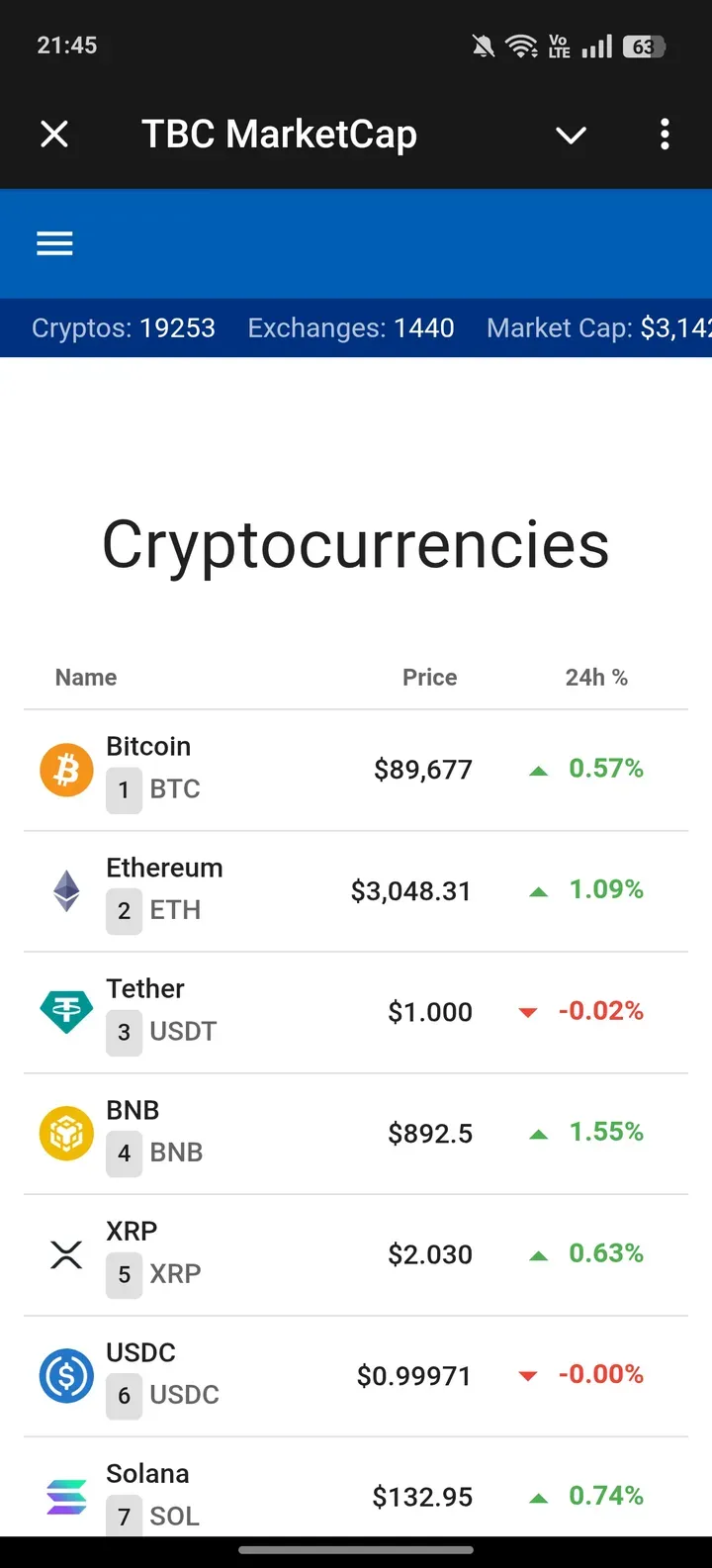This screenshot has width=712, height=1568.
Task: Sort the table by Price column
Action: [x=429, y=677]
